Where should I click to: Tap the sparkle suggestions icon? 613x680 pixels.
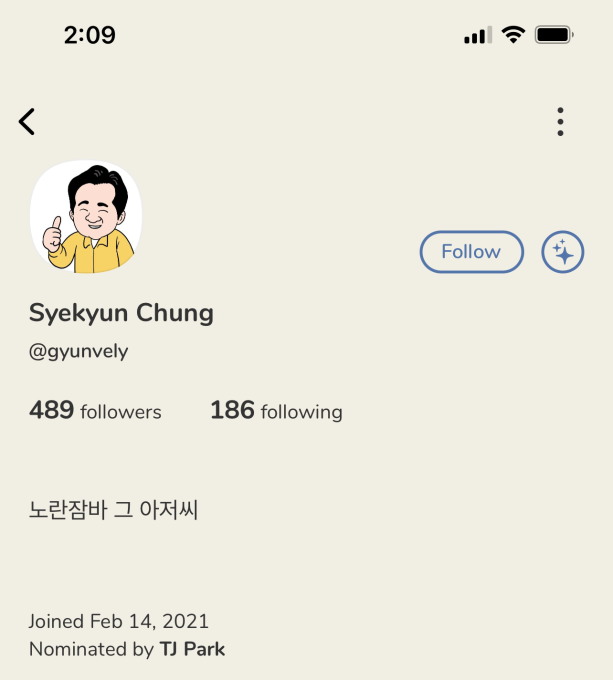coord(562,252)
